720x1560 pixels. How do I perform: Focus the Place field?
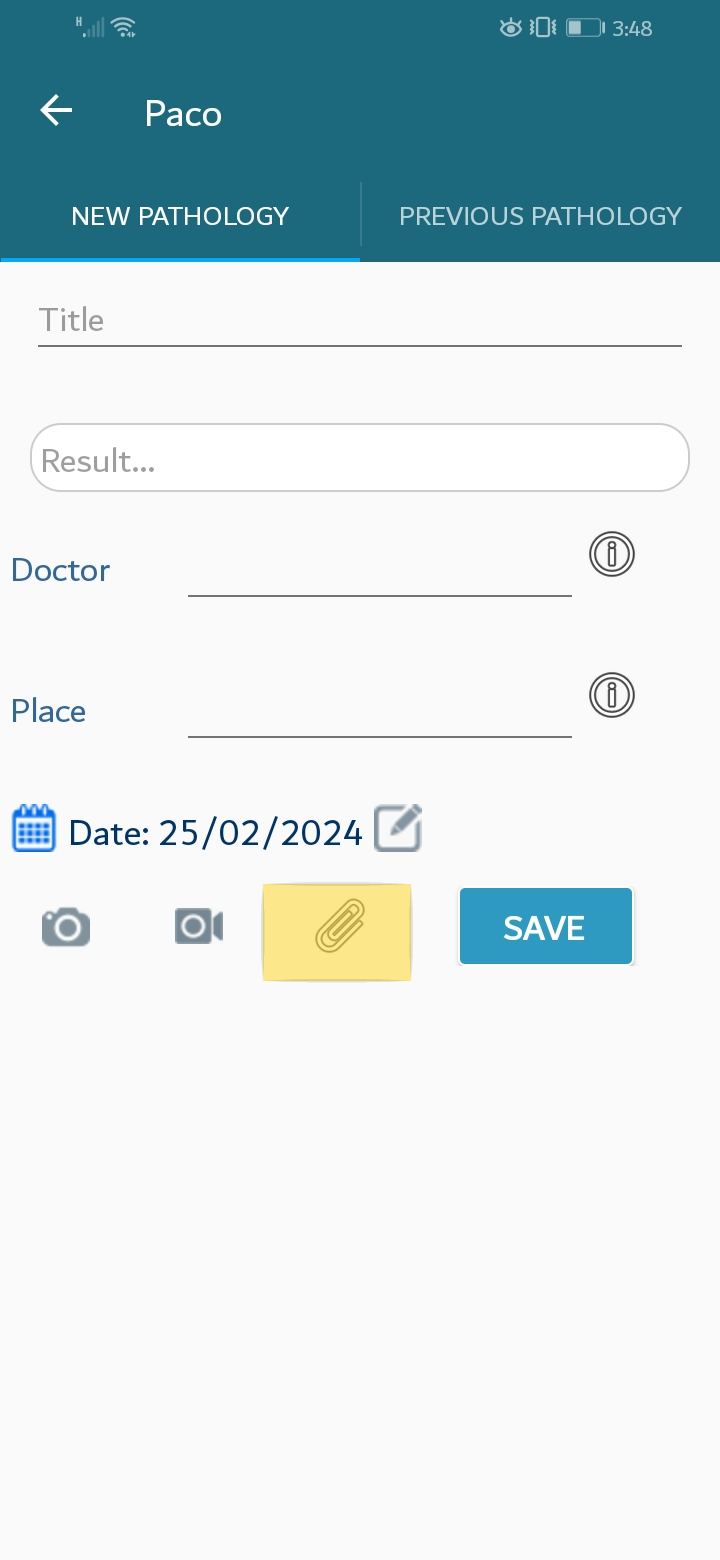380,712
